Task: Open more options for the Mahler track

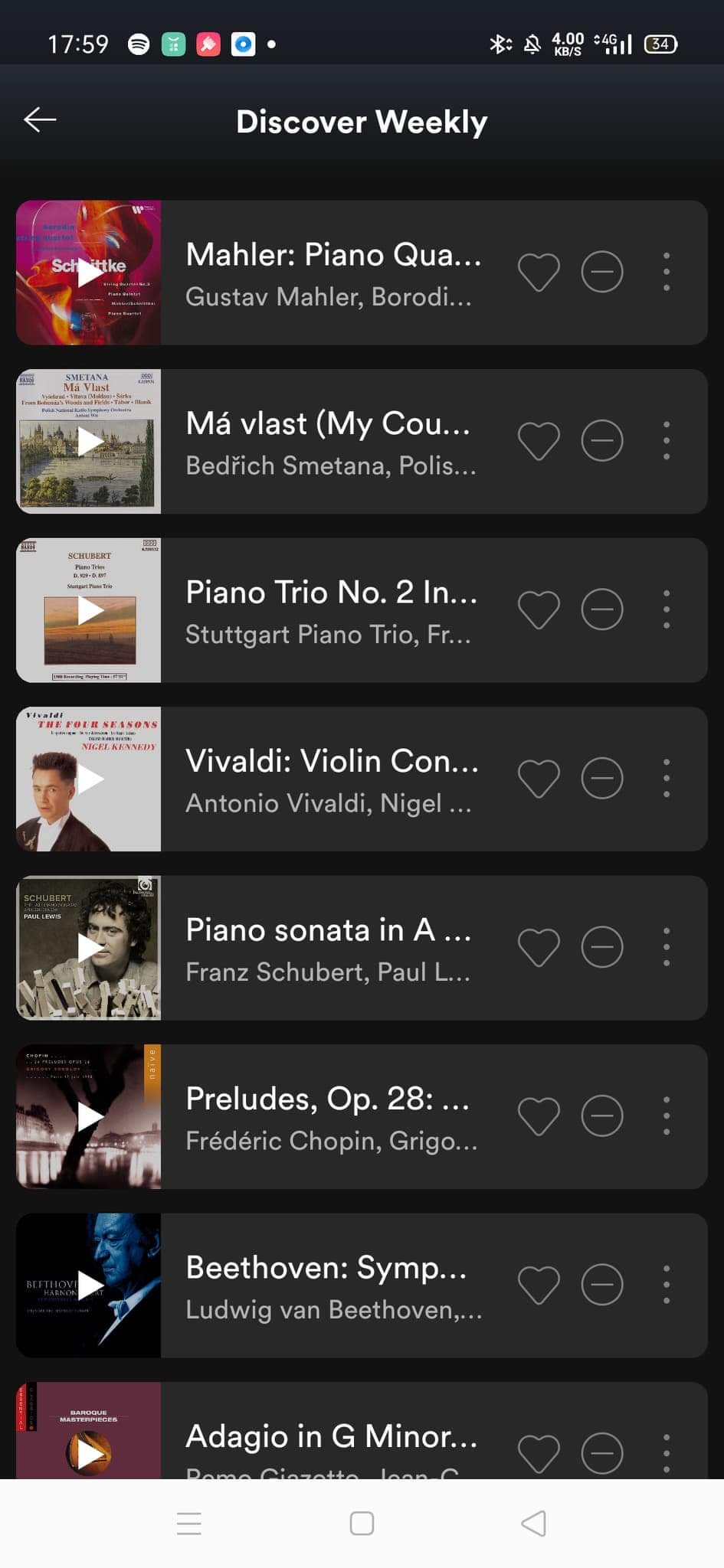Action: (x=667, y=272)
